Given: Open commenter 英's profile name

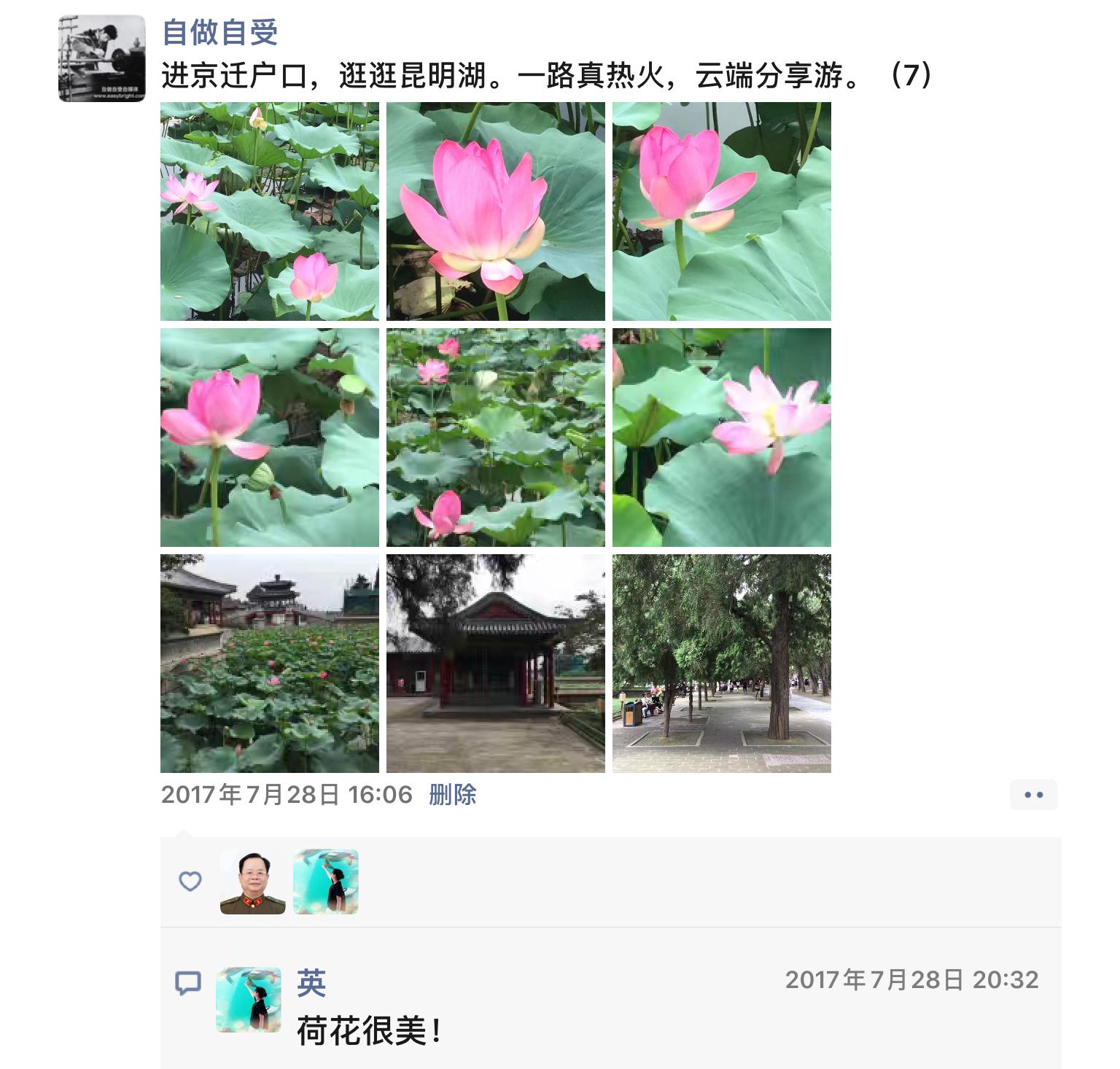Looking at the screenshot, I should click(x=311, y=983).
